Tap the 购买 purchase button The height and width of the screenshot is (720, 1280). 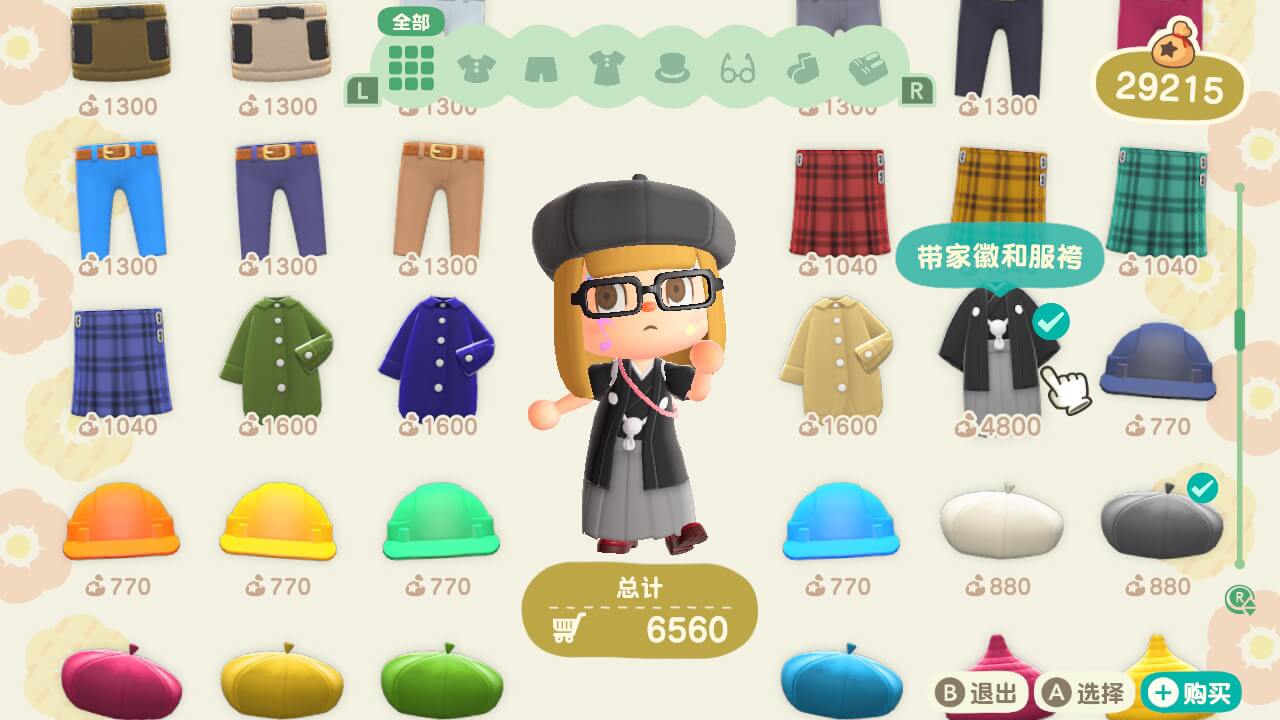(x=1192, y=693)
